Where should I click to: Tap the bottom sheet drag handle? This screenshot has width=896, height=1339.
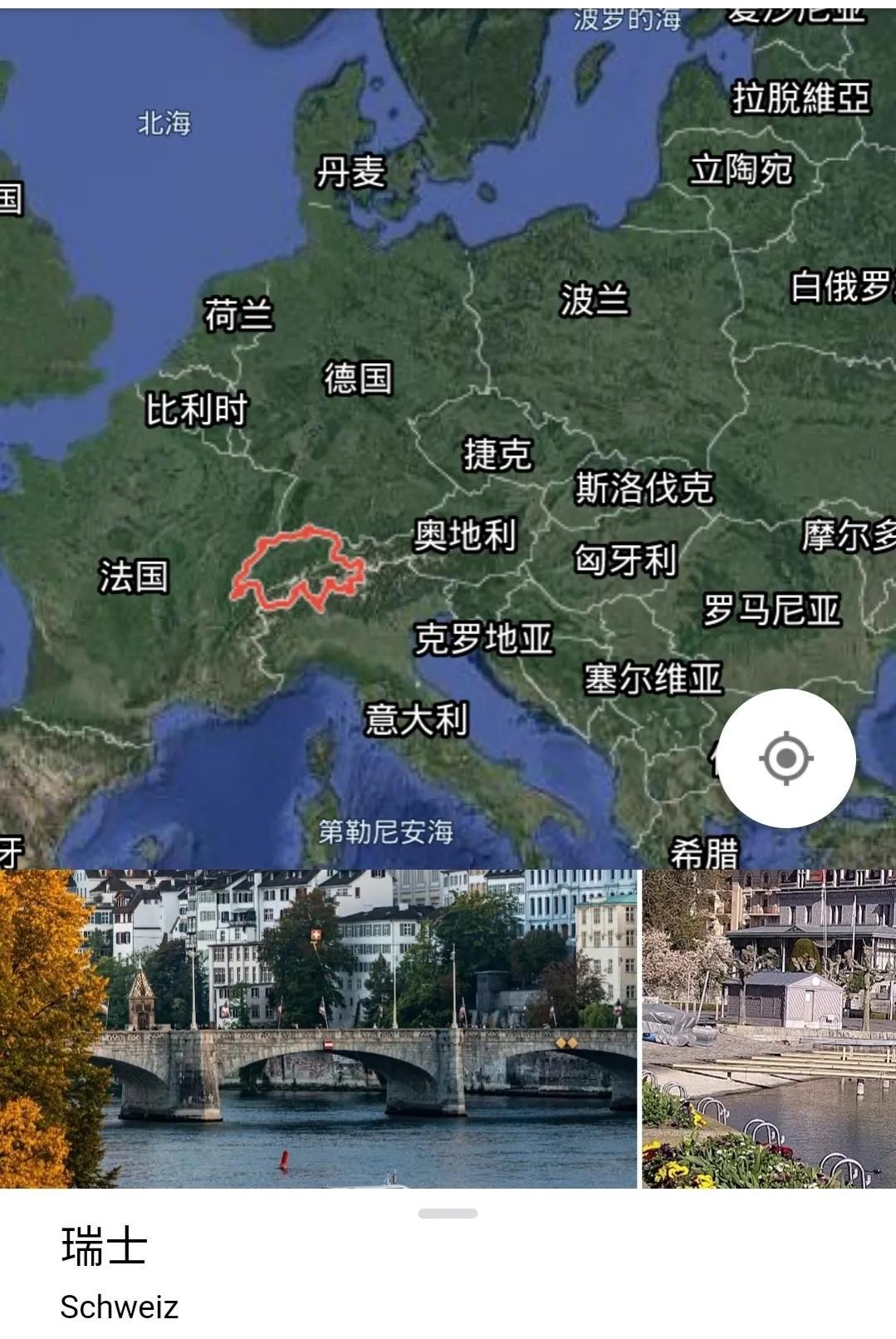pos(448,1214)
